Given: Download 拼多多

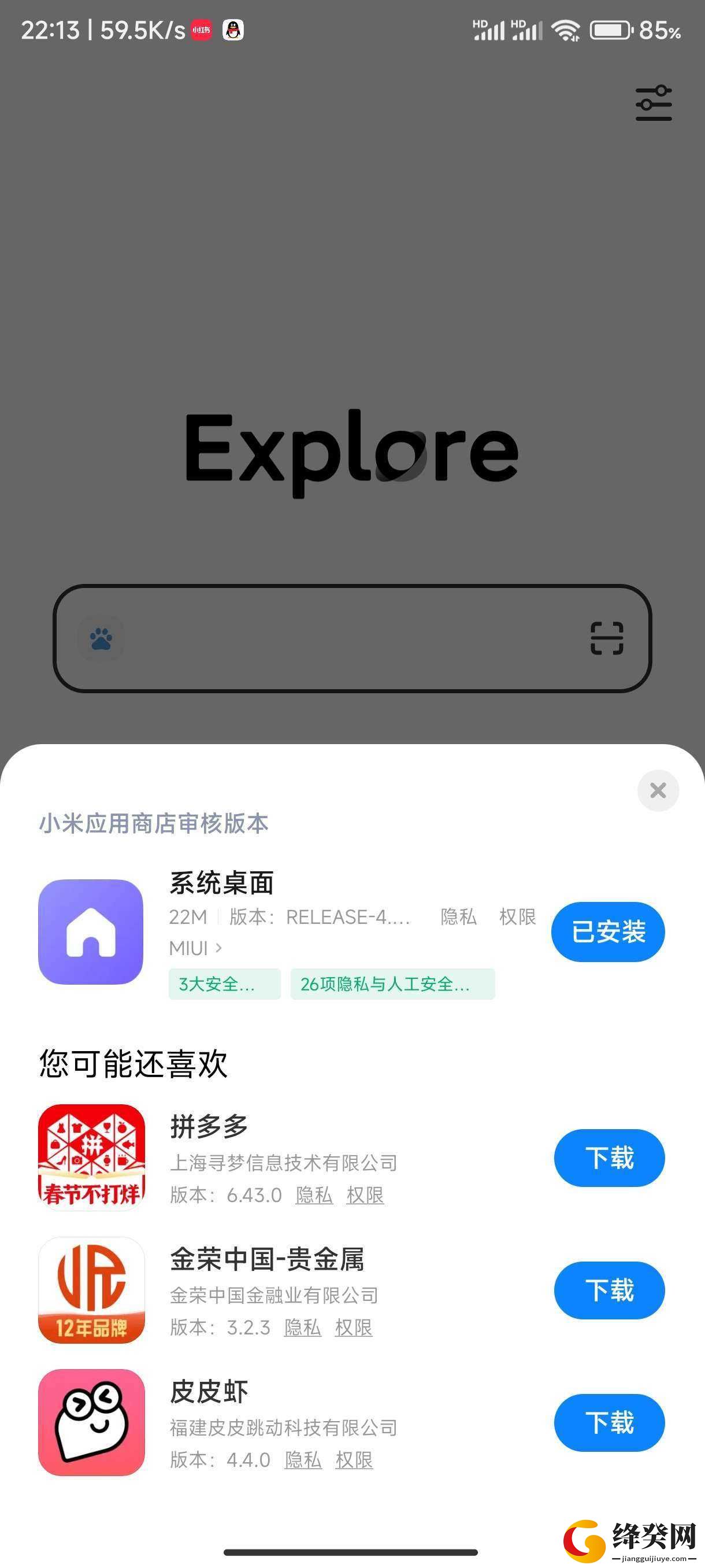Looking at the screenshot, I should tap(609, 1157).
